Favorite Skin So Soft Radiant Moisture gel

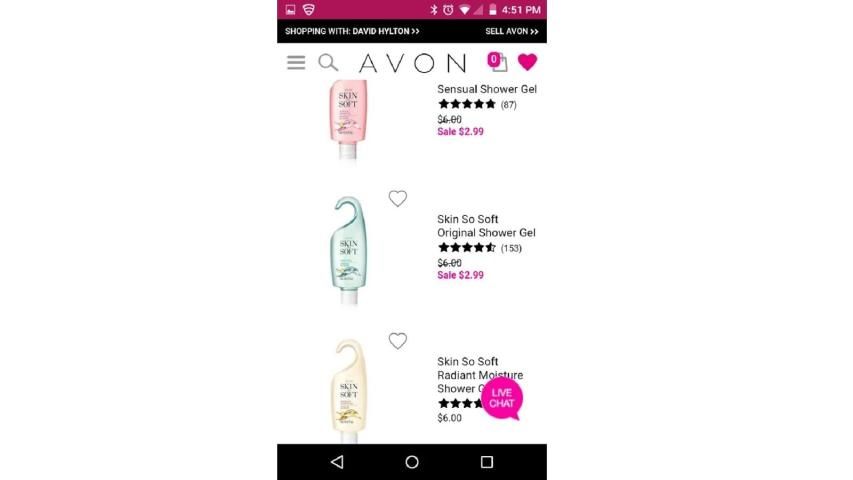point(397,341)
